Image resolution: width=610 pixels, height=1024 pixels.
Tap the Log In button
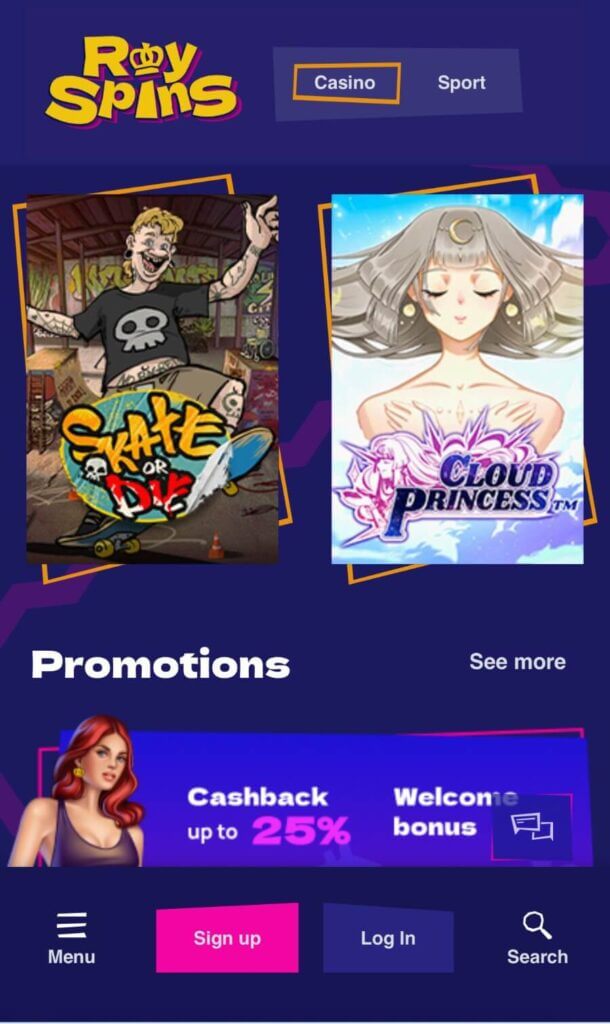pos(388,938)
